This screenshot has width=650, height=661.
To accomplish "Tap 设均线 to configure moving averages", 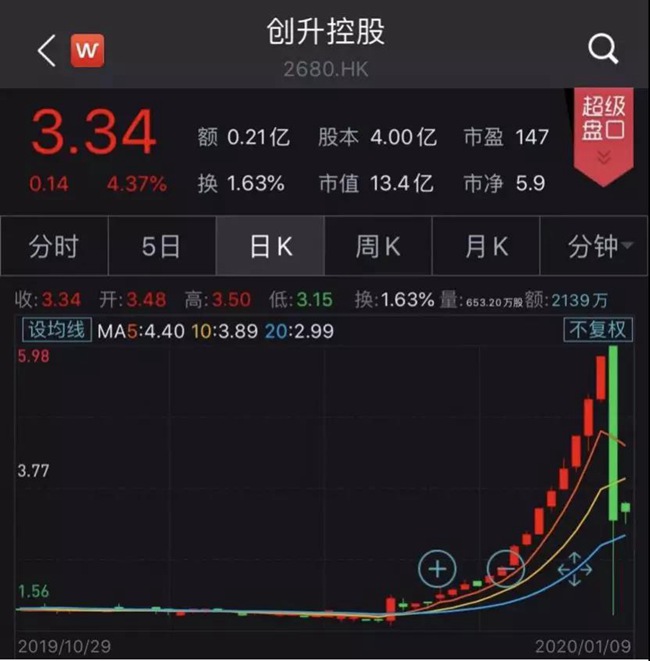I will (57, 331).
